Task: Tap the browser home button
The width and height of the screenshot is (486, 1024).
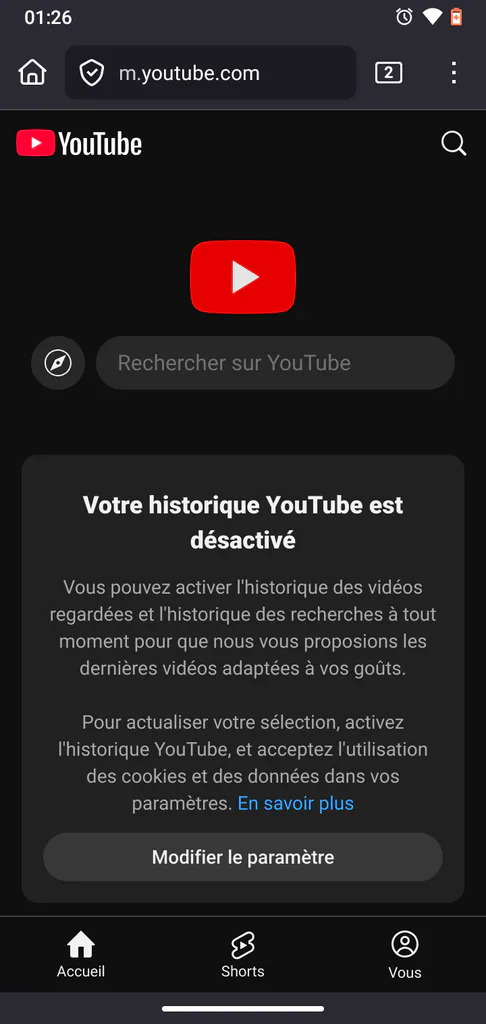Action: tap(33, 72)
